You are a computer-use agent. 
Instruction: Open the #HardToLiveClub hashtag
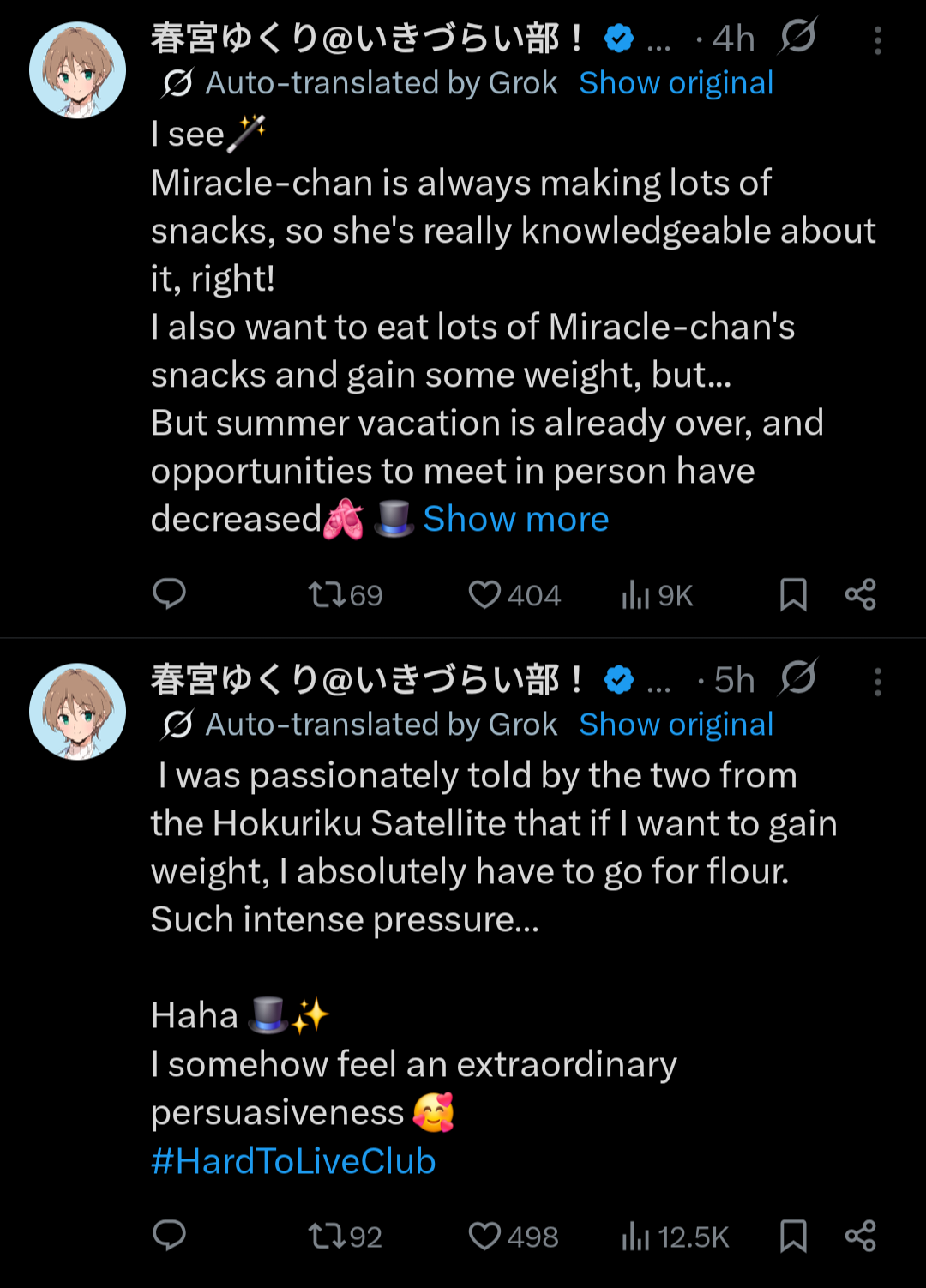[x=293, y=1161]
